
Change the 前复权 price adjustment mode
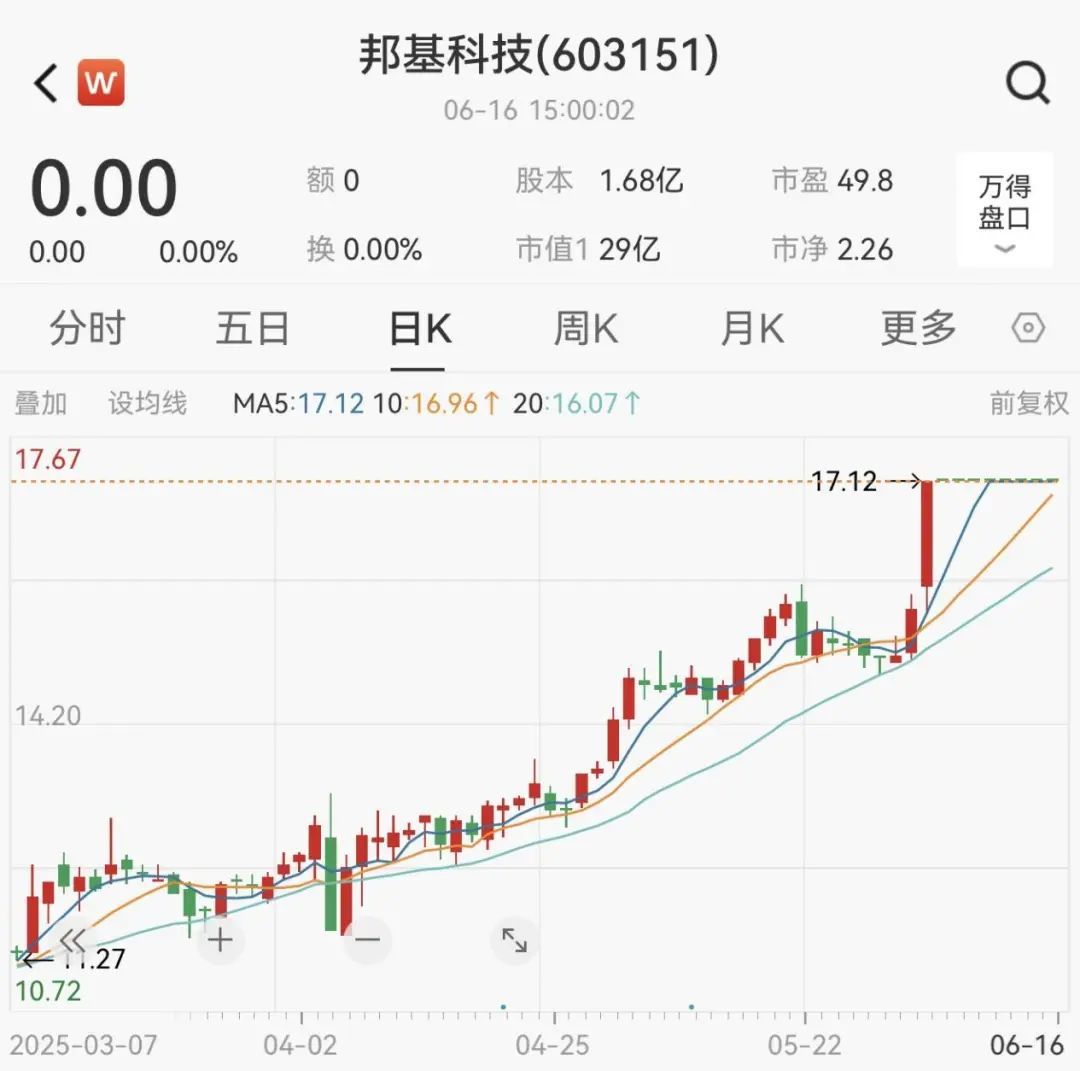(x=1029, y=403)
